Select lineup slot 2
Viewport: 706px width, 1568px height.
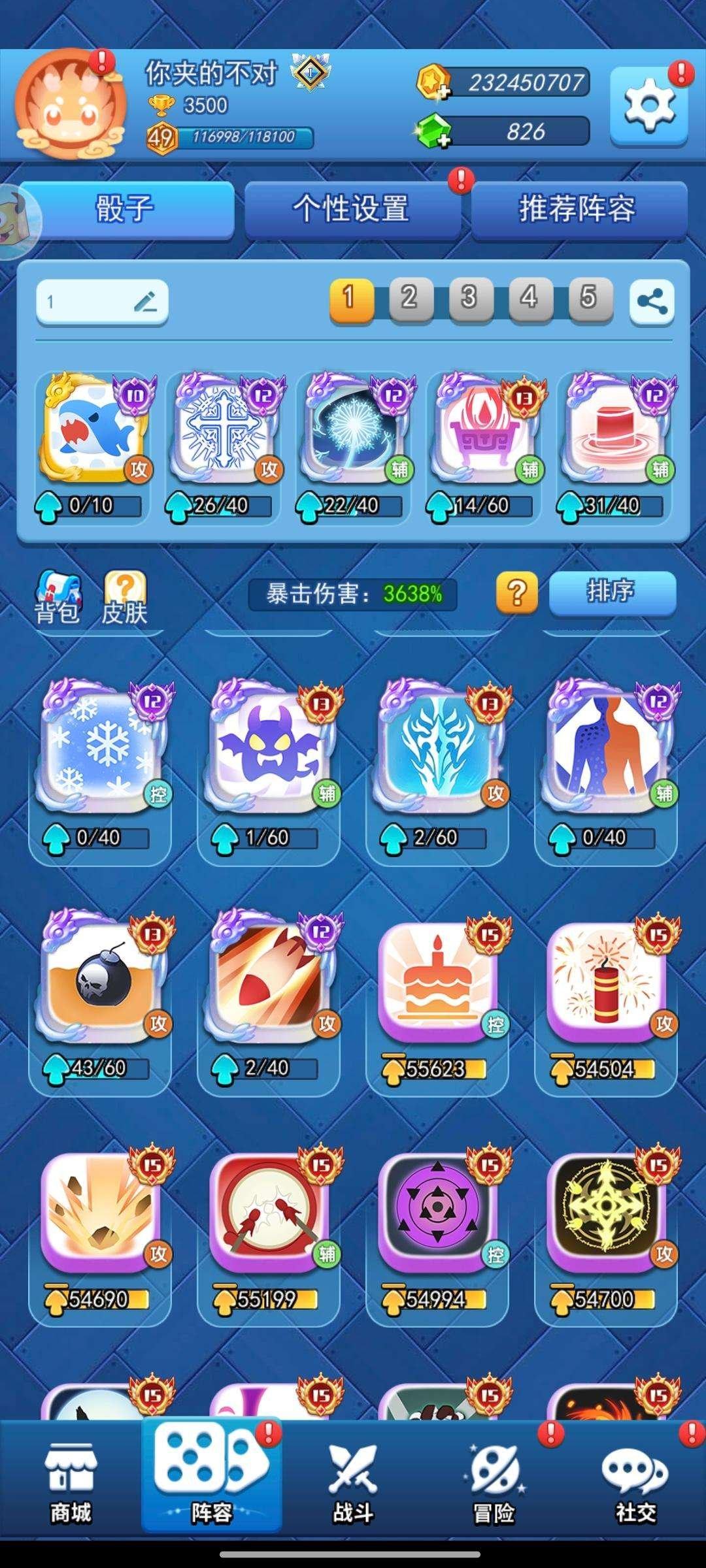pyautogui.click(x=410, y=299)
